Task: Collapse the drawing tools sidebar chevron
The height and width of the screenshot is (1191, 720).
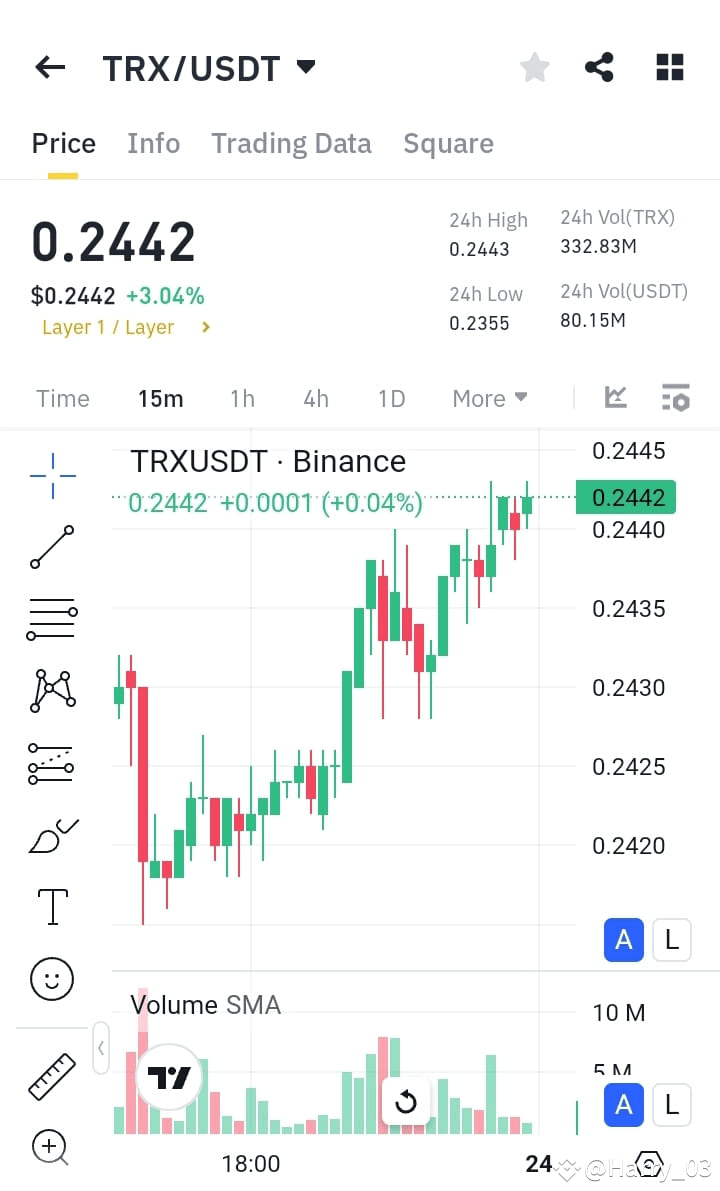Action: coord(101,1048)
